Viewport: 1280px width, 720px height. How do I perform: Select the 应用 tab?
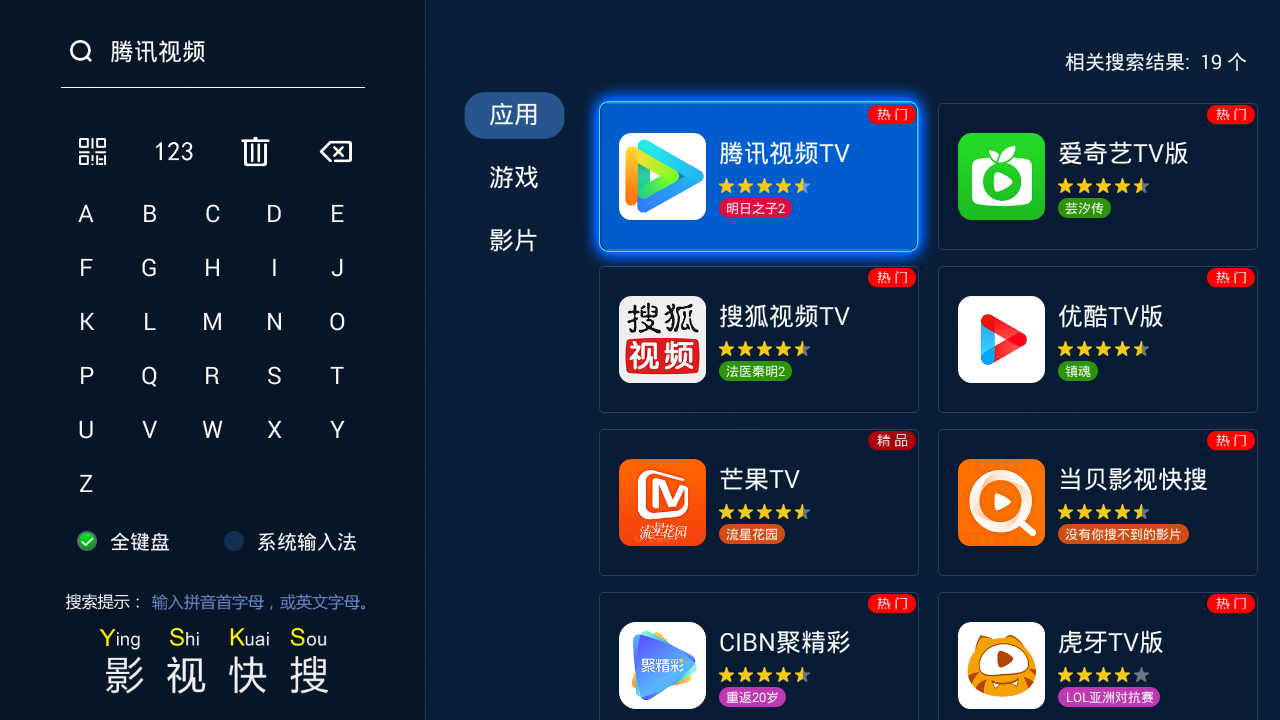click(514, 115)
